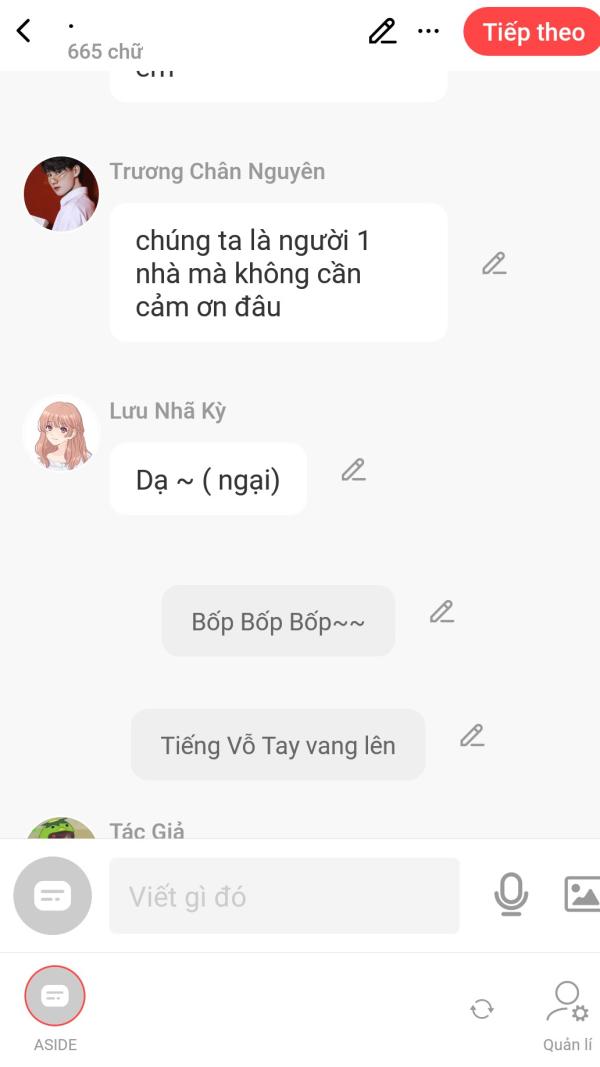The image size is (600, 1067).
Task: Tap the refresh arrows icon
Action: point(482,1008)
